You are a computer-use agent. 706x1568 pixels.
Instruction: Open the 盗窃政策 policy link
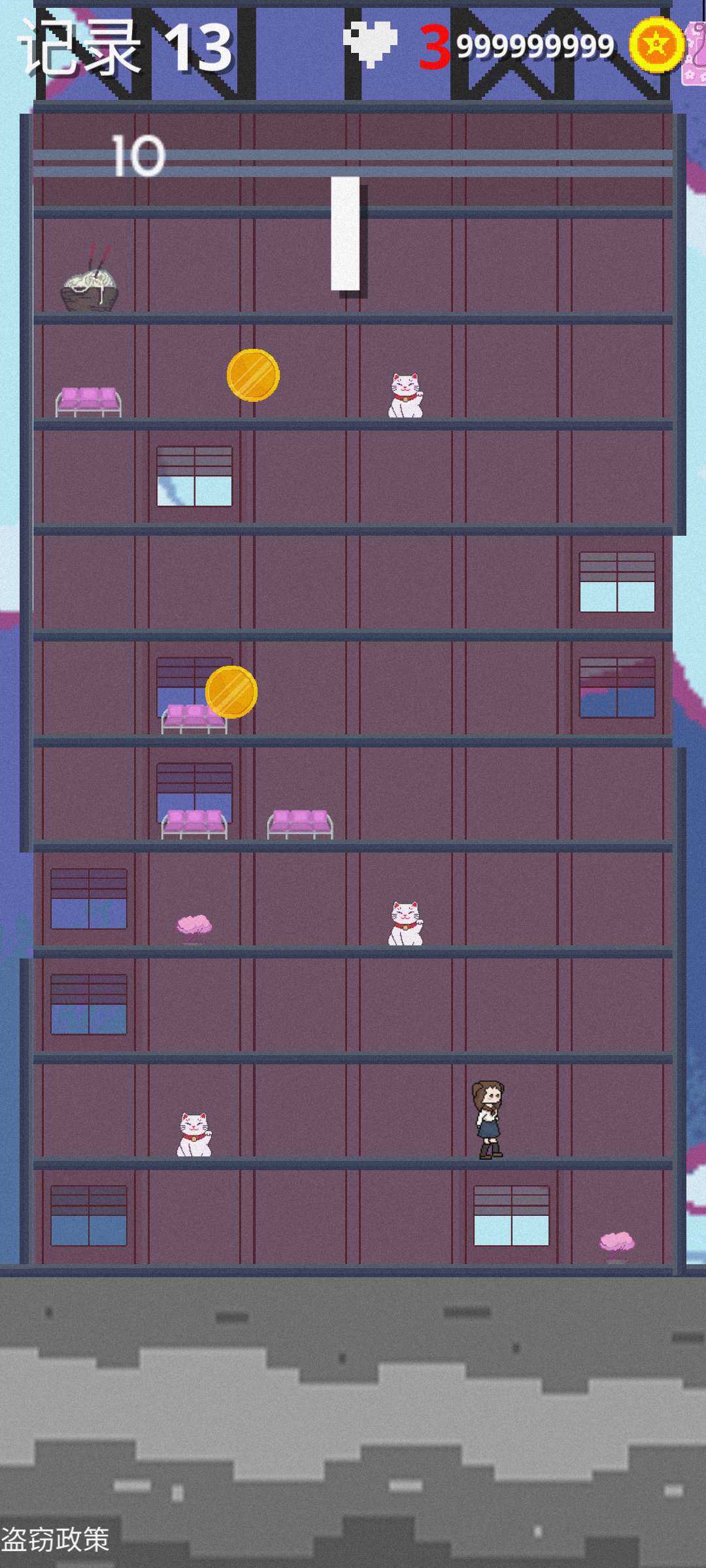[x=56, y=1540]
